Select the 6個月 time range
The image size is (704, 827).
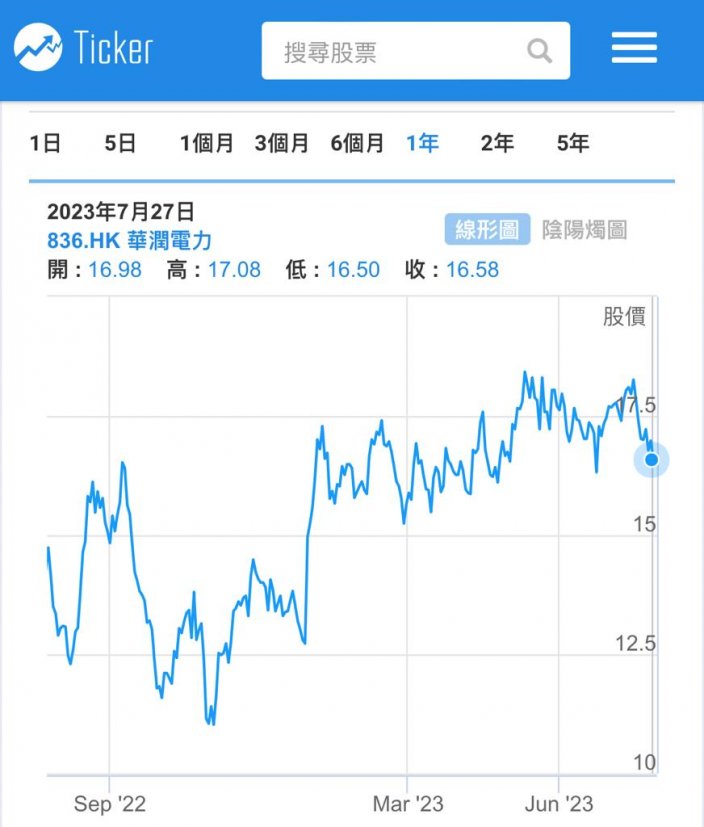coord(357,143)
